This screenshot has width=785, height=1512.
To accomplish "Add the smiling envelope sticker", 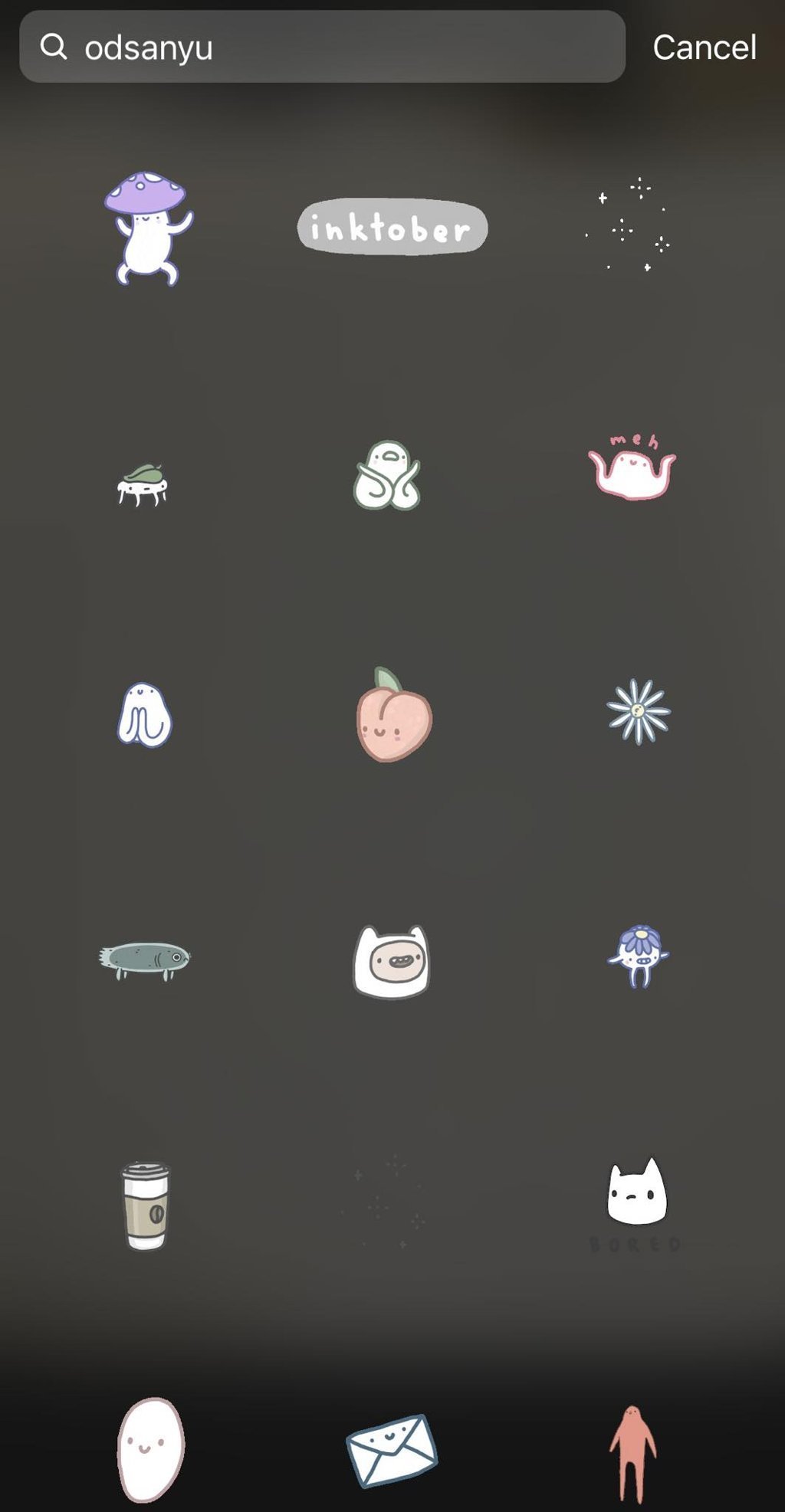I will click(391, 1450).
